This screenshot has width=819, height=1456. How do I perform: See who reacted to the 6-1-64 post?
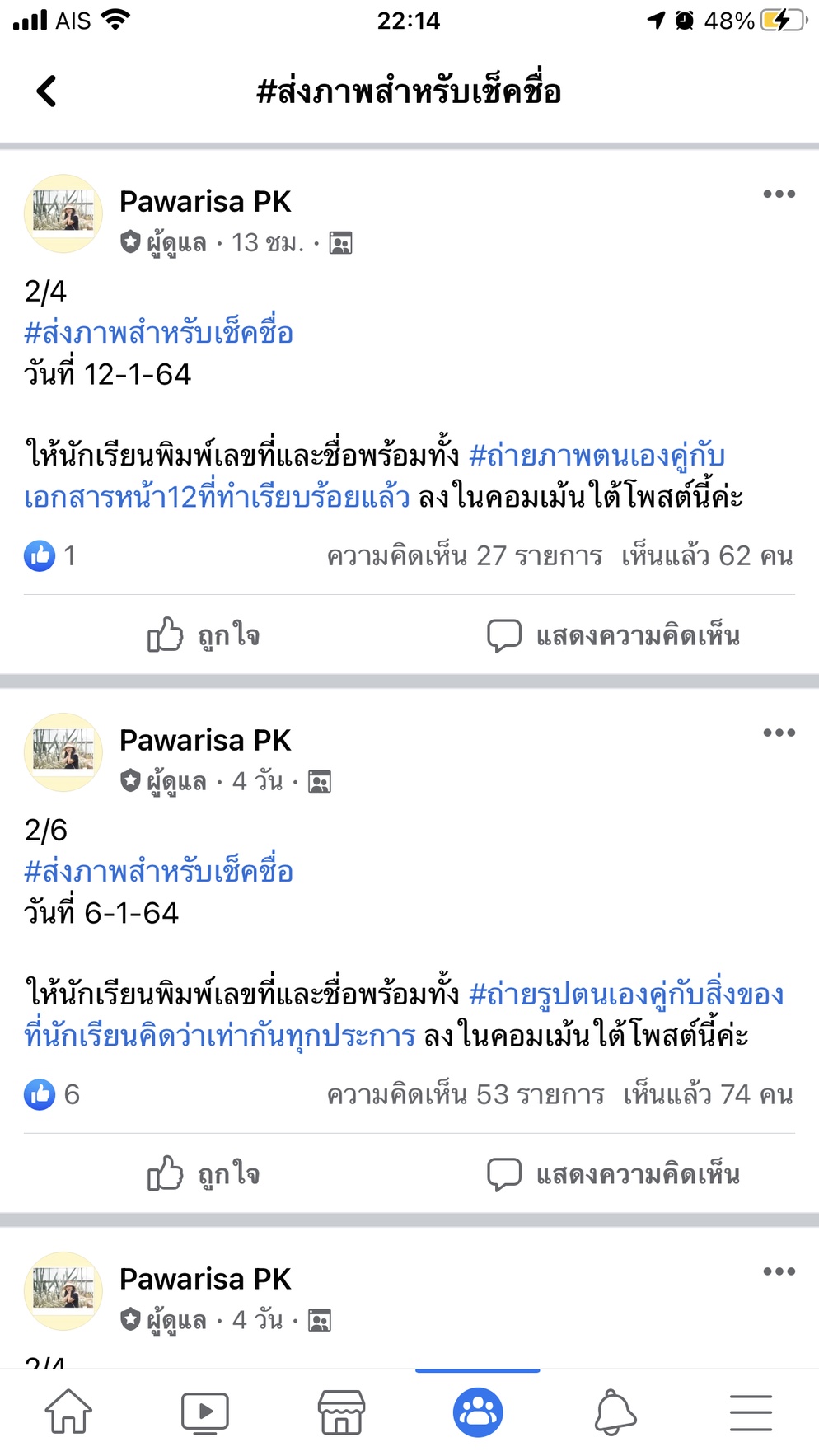tap(51, 1094)
